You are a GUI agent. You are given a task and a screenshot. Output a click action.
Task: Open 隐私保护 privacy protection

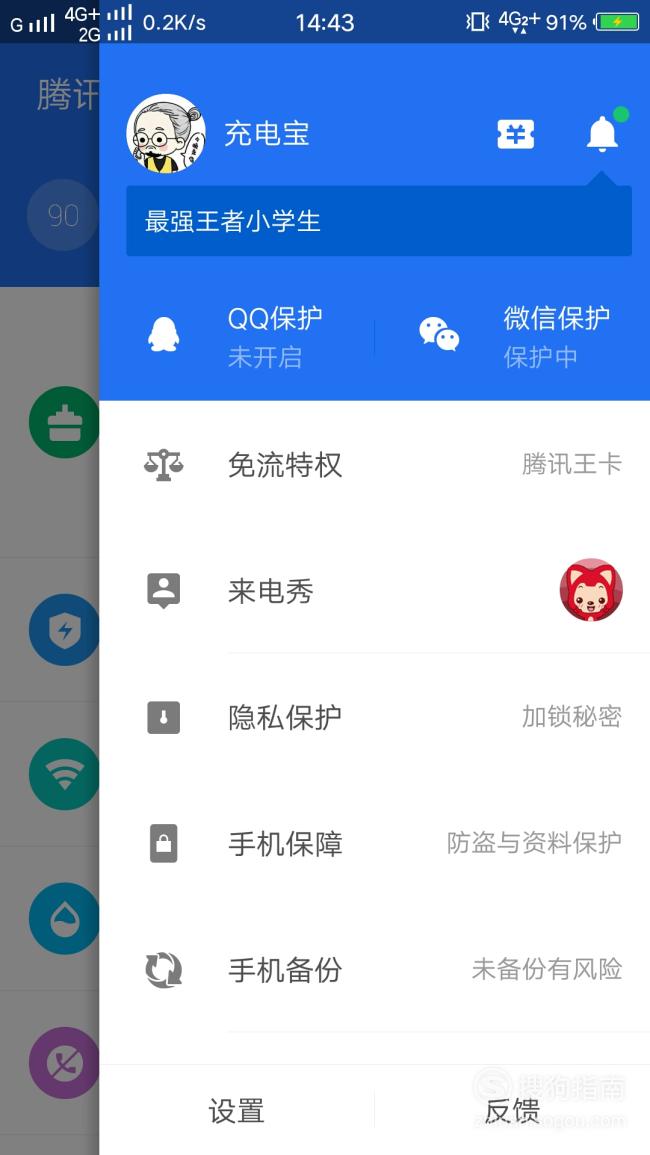click(x=375, y=717)
